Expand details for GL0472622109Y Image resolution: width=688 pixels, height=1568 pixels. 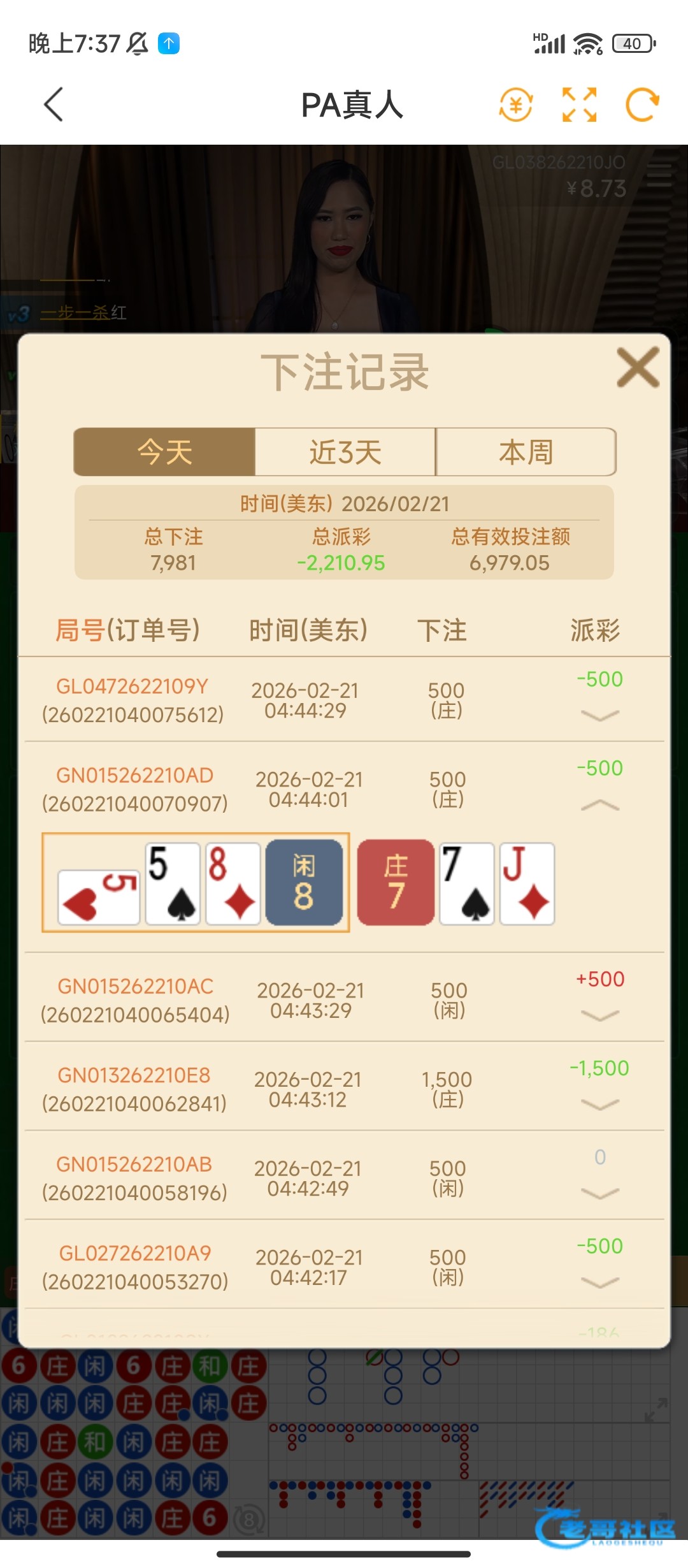point(600,716)
